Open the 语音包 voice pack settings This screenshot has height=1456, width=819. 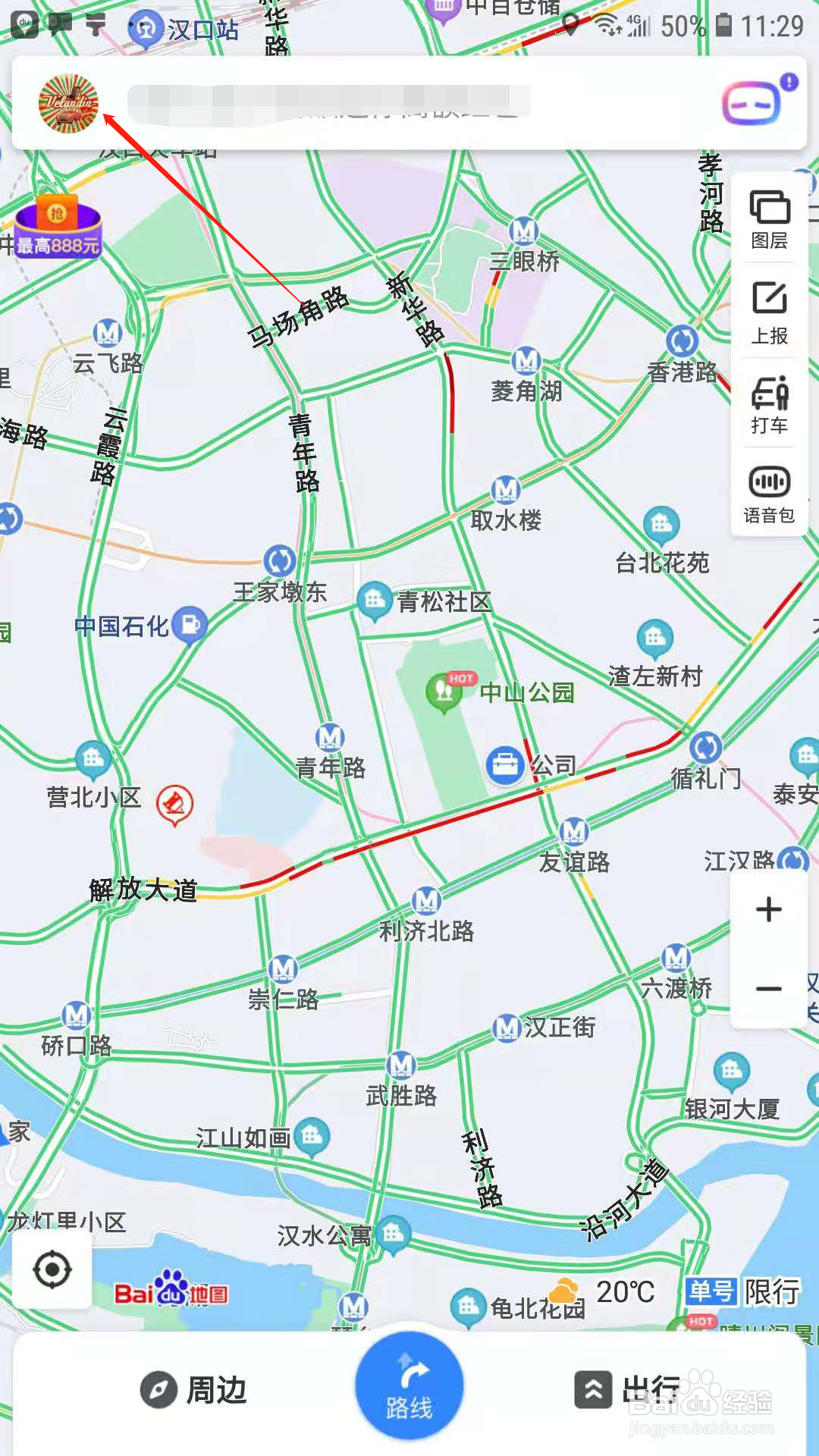(767, 493)
